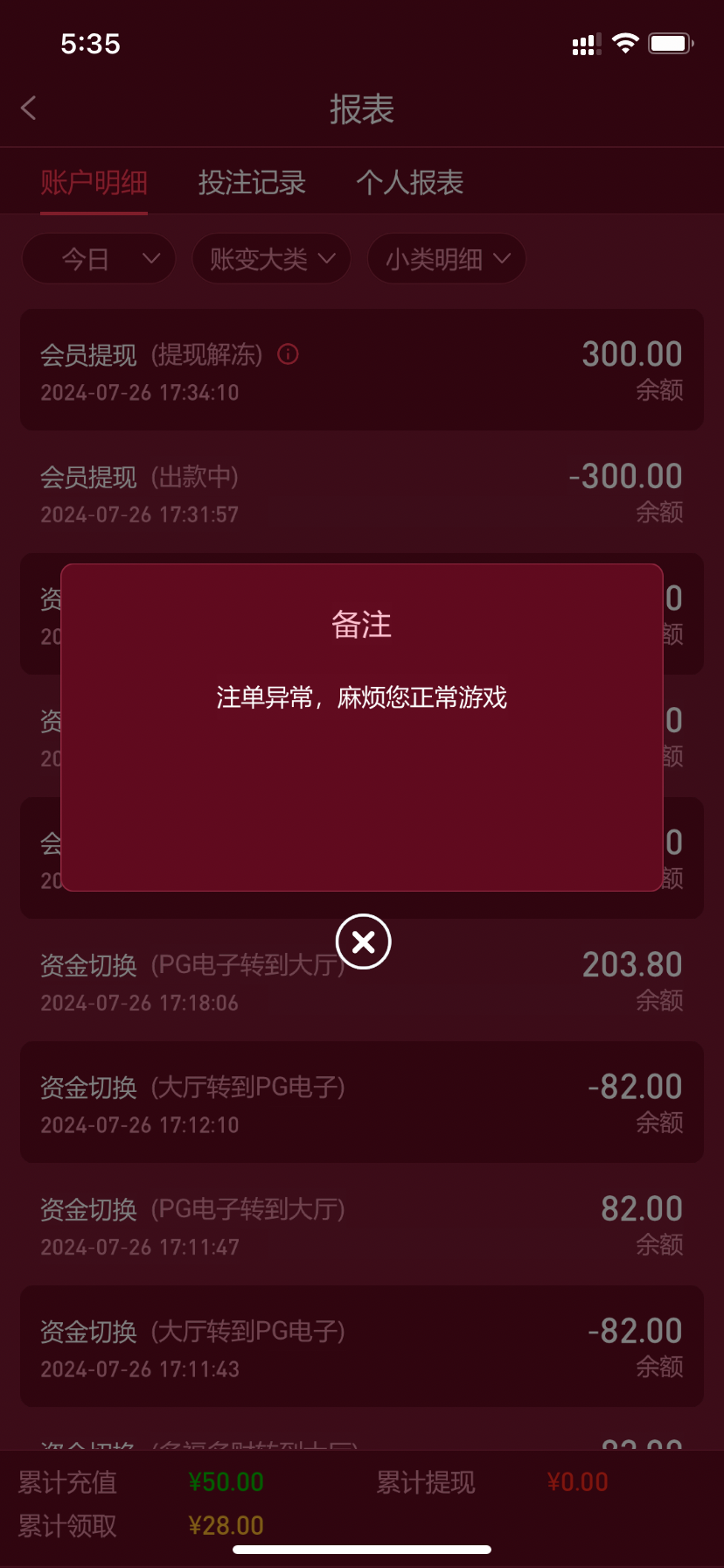The height and width of the screenshot is (1568, 724).
Task: Open the 小类明细 filter dropdown
Action: [447, 259]
